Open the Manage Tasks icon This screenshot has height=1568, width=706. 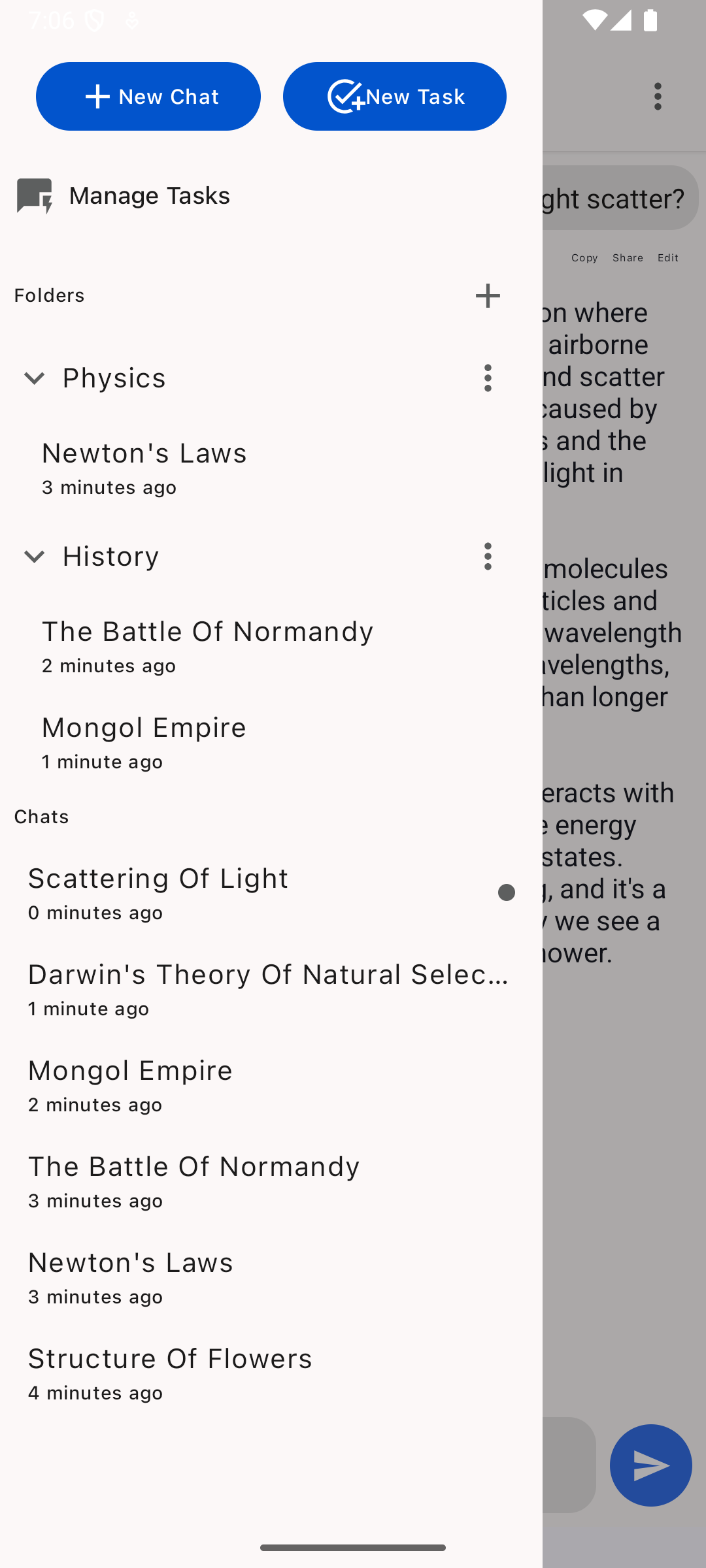coord(34,195)
